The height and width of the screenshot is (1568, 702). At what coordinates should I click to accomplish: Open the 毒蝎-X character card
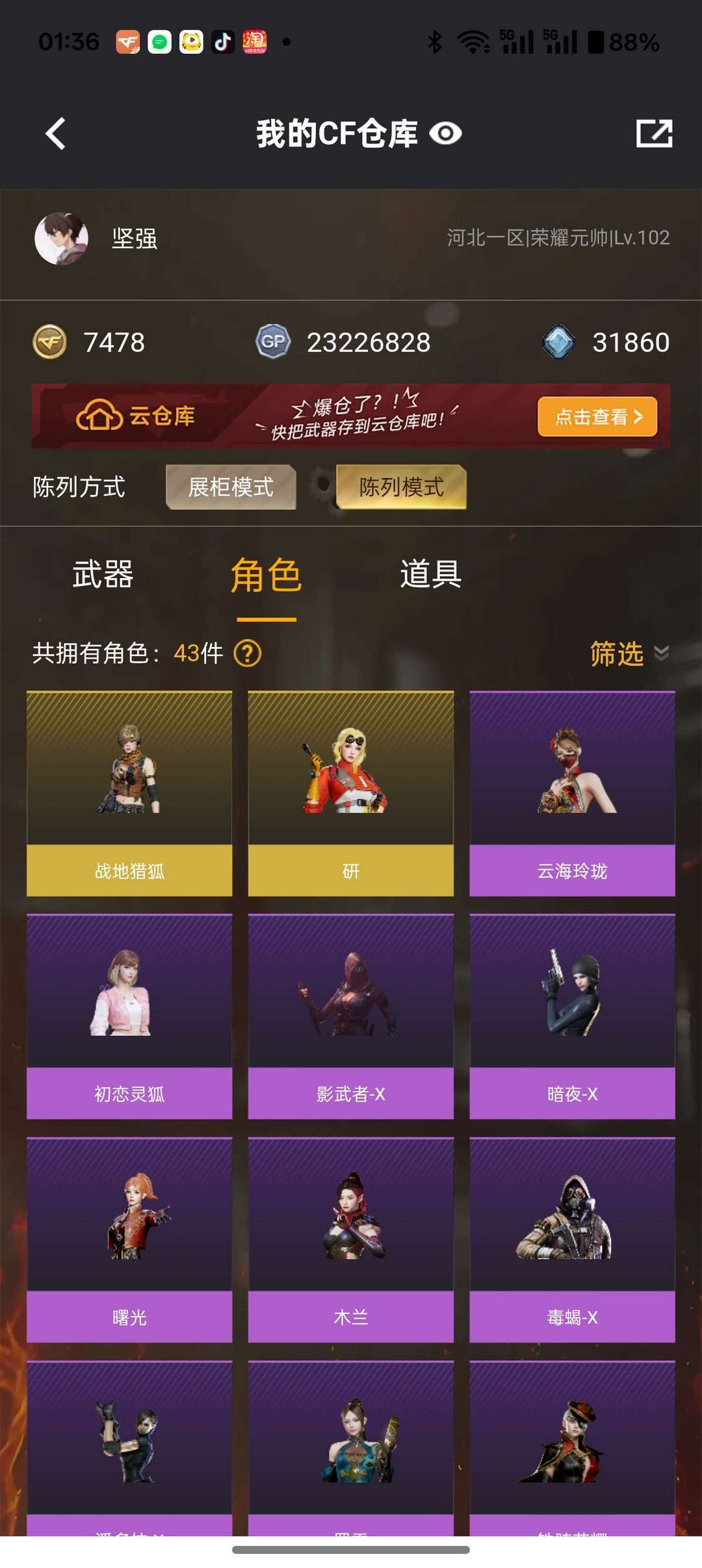coord(573,1240)
